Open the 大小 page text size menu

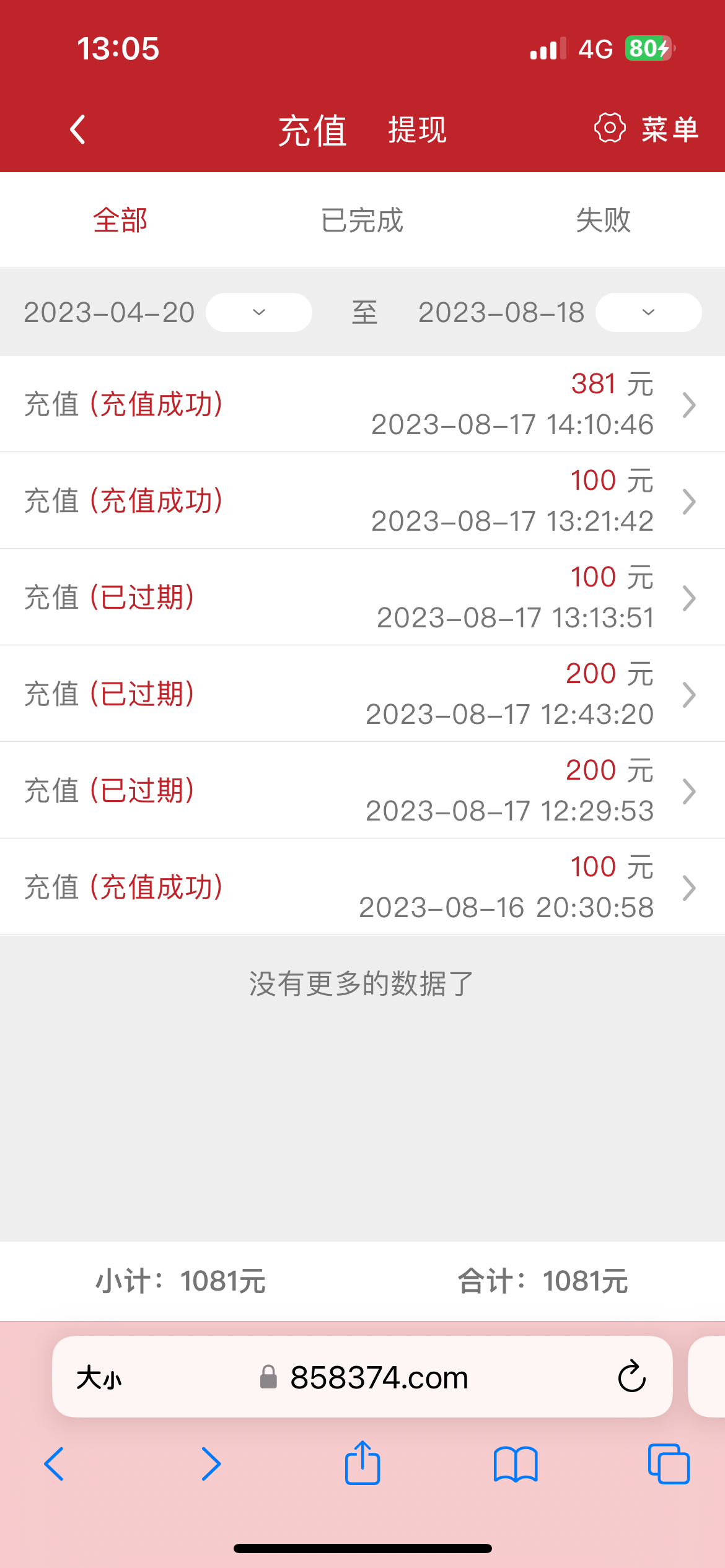pyautogui.click(x=99, y=1378)
